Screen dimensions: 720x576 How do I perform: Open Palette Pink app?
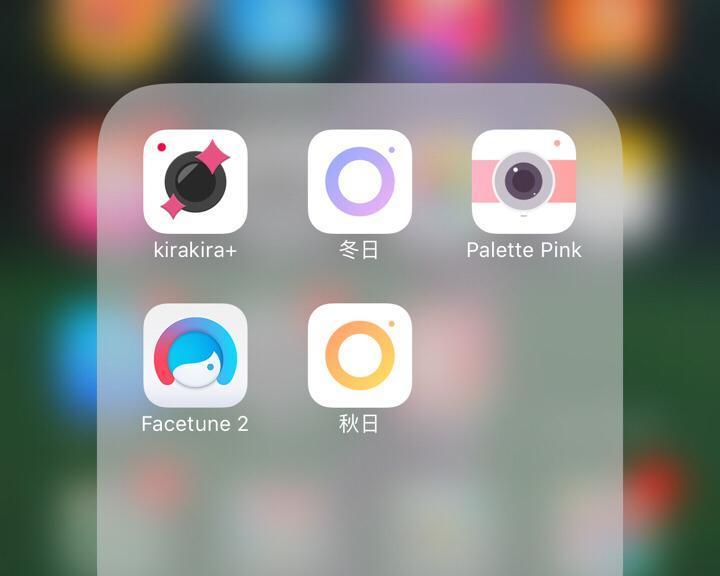click(523, 181)
